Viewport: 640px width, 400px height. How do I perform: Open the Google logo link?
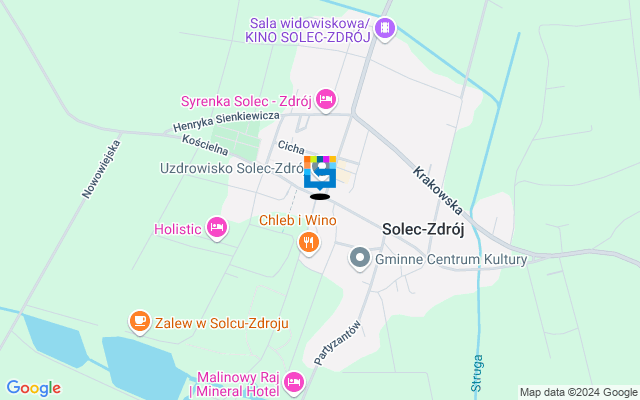[x=33, y=388]
